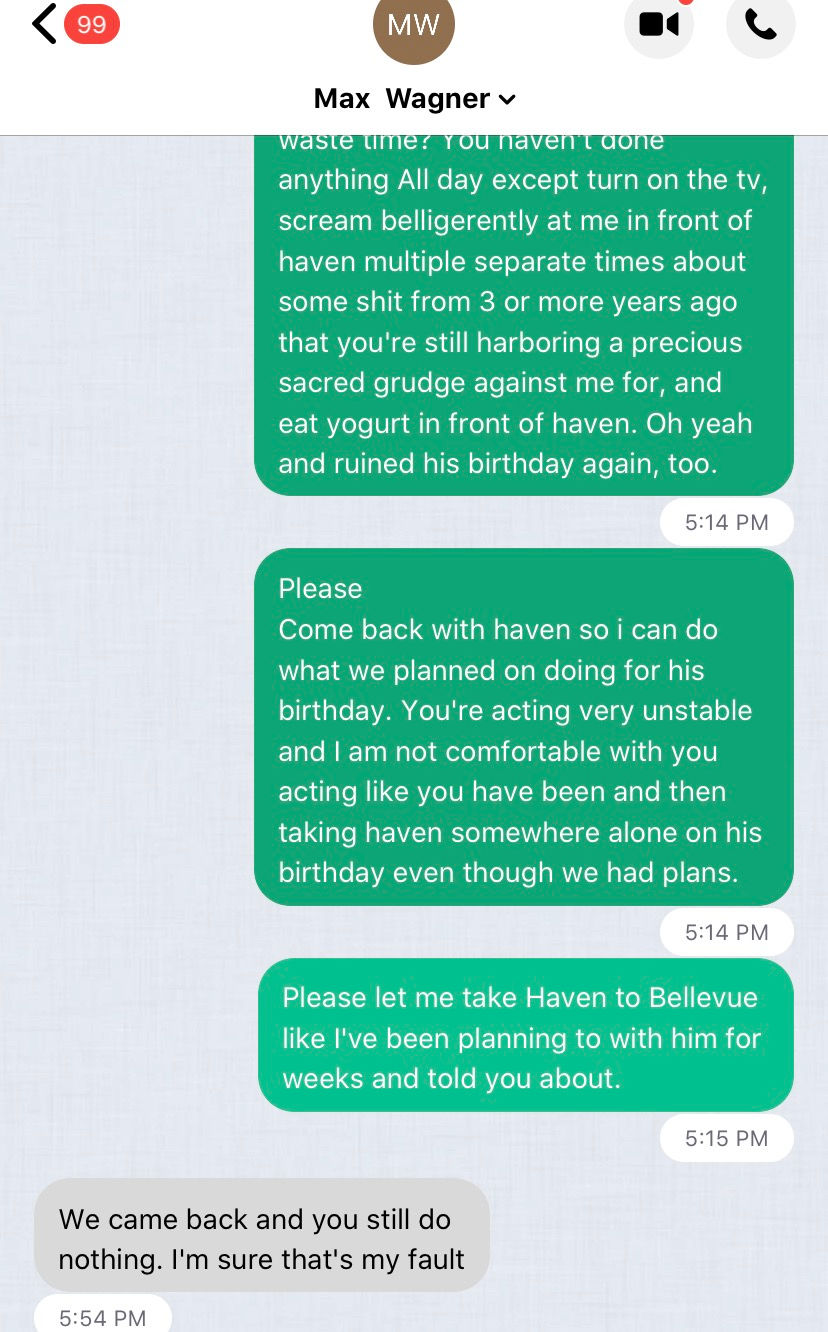Go back to the conversations list
The image size is (828, 1332).
click(45, 24)
